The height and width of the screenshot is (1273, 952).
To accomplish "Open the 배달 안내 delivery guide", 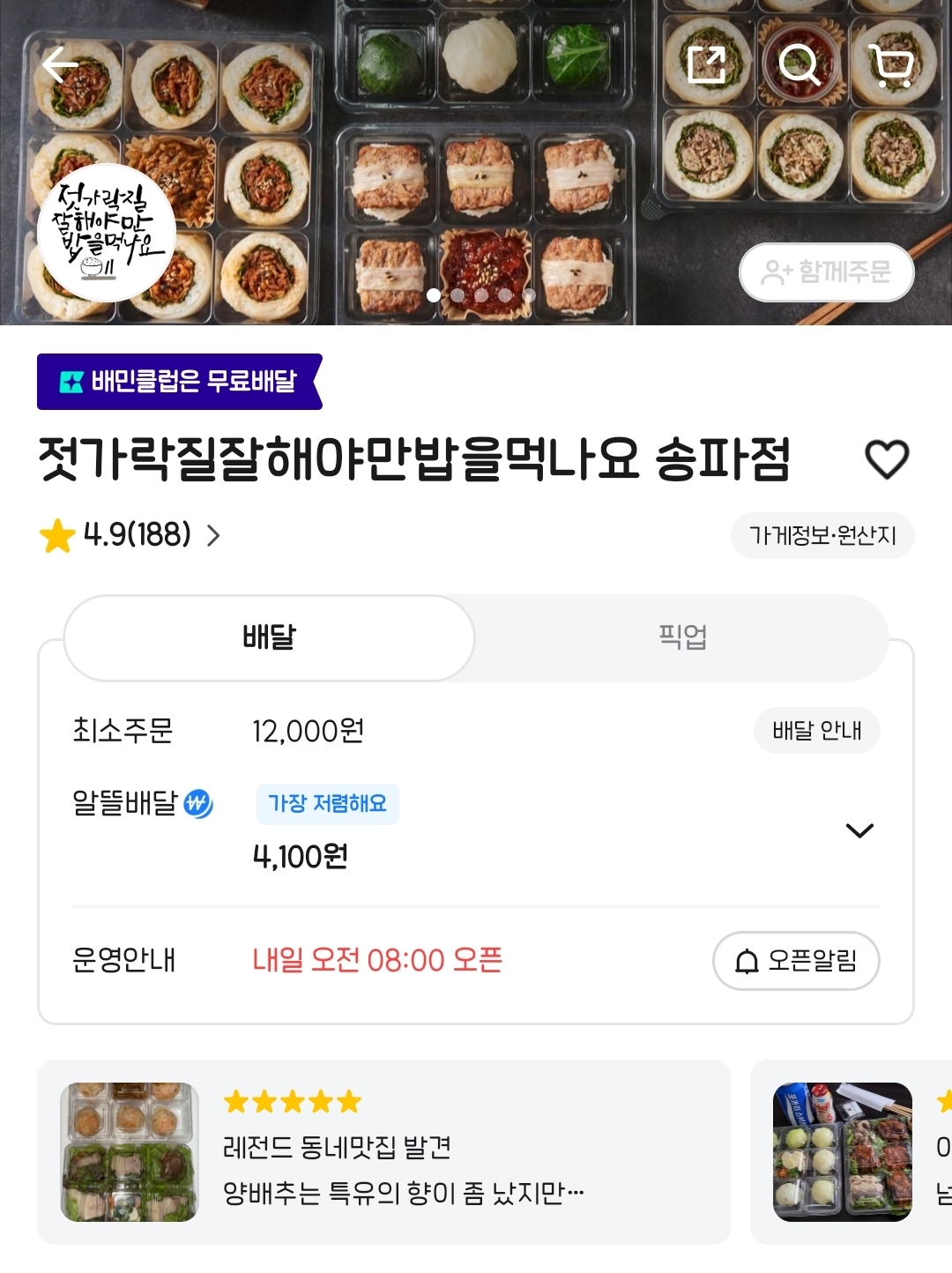I will click(x=816, y=731).
